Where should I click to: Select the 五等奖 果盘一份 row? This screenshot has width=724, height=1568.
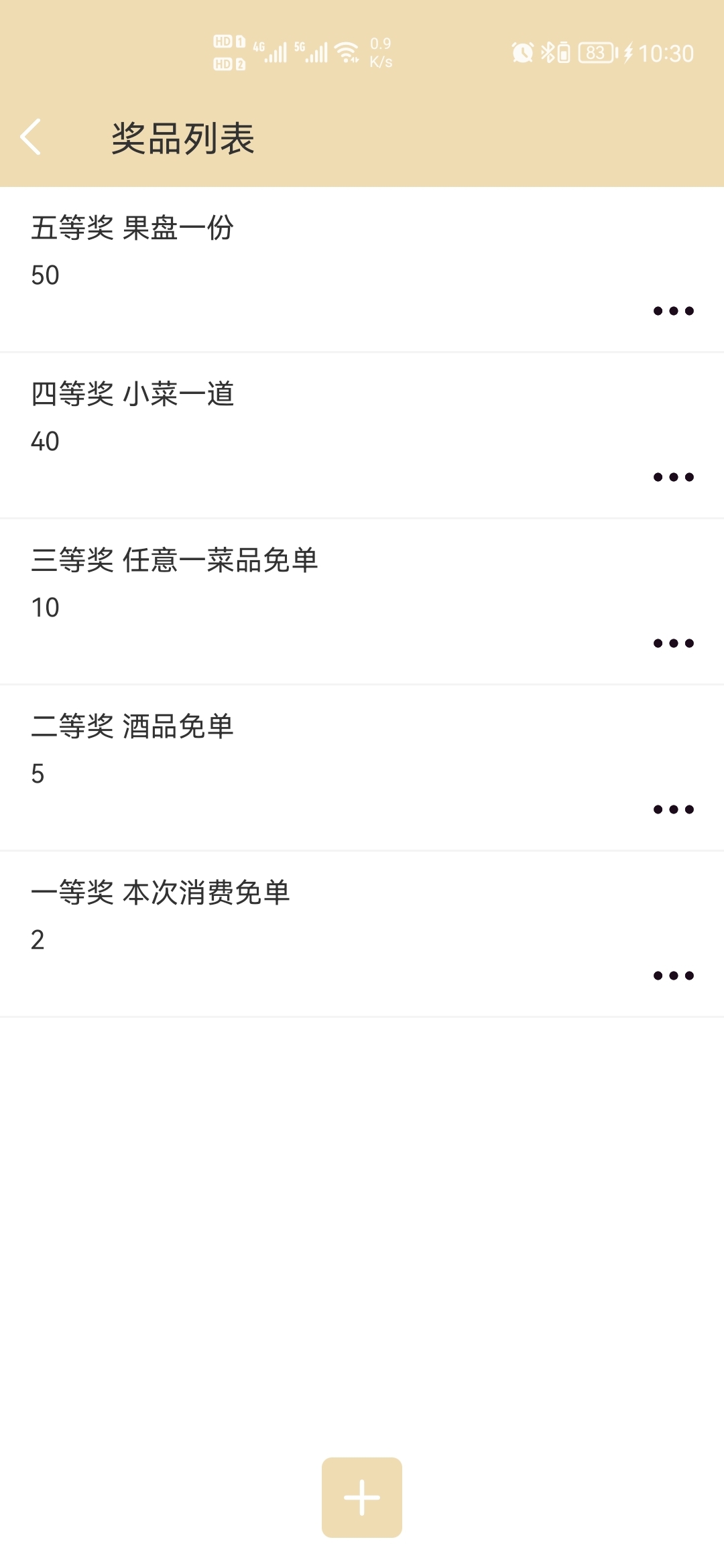click(362, 269)
